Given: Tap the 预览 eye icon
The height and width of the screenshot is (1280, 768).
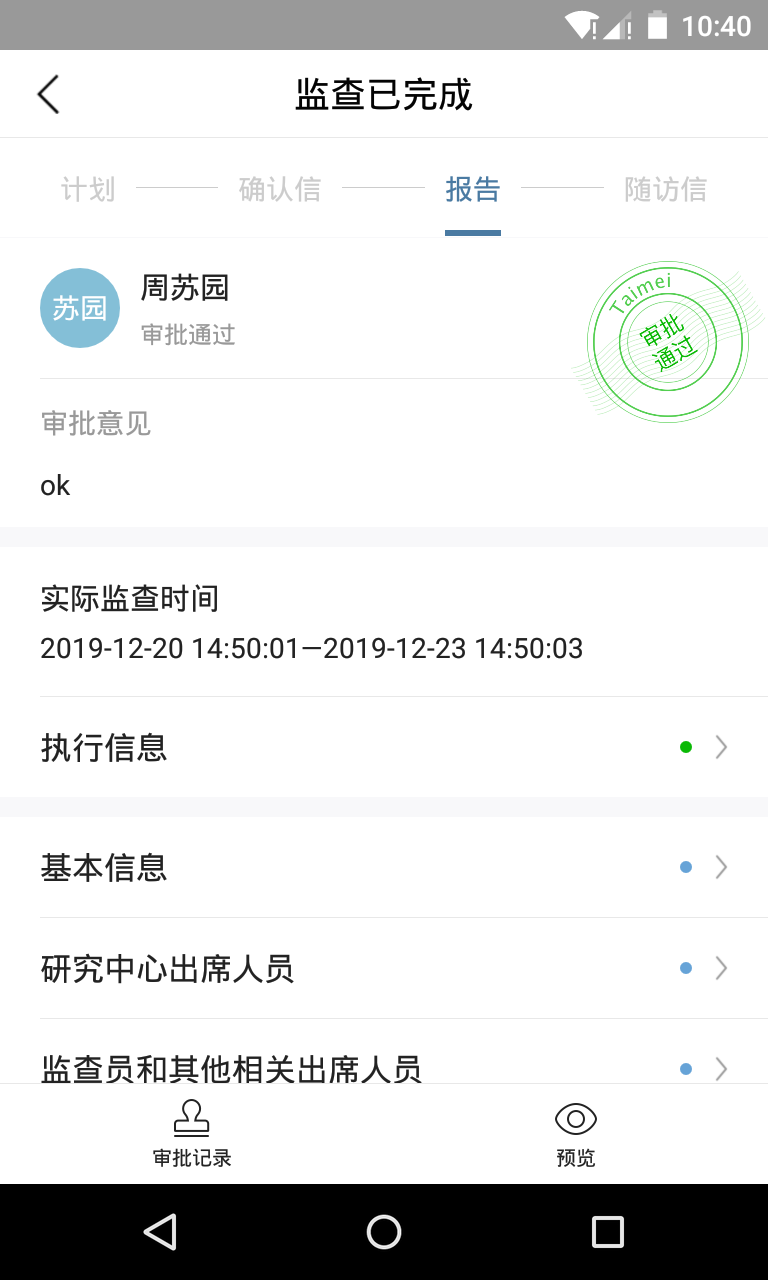Looking at the screenshot, I should (575, 1119).
